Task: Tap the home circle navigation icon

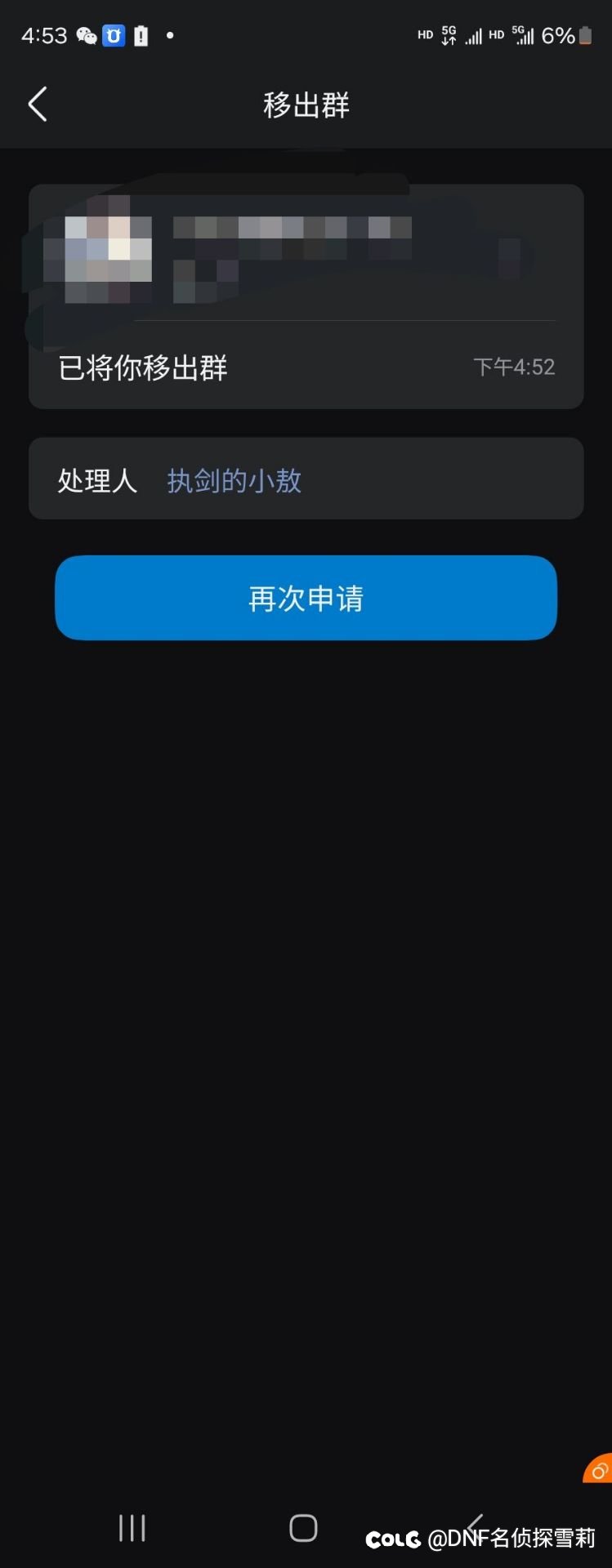Action: click(x=303, y=1527)
